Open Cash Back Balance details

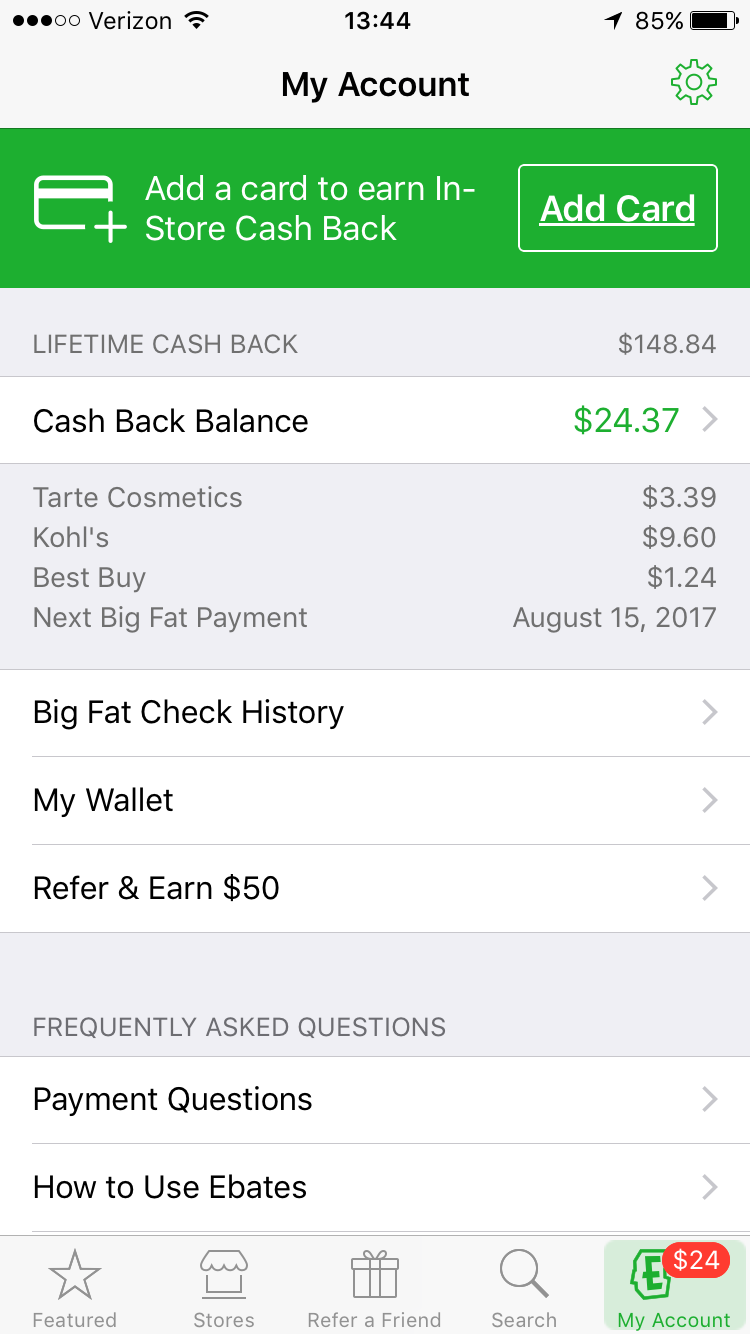(375, 421)
